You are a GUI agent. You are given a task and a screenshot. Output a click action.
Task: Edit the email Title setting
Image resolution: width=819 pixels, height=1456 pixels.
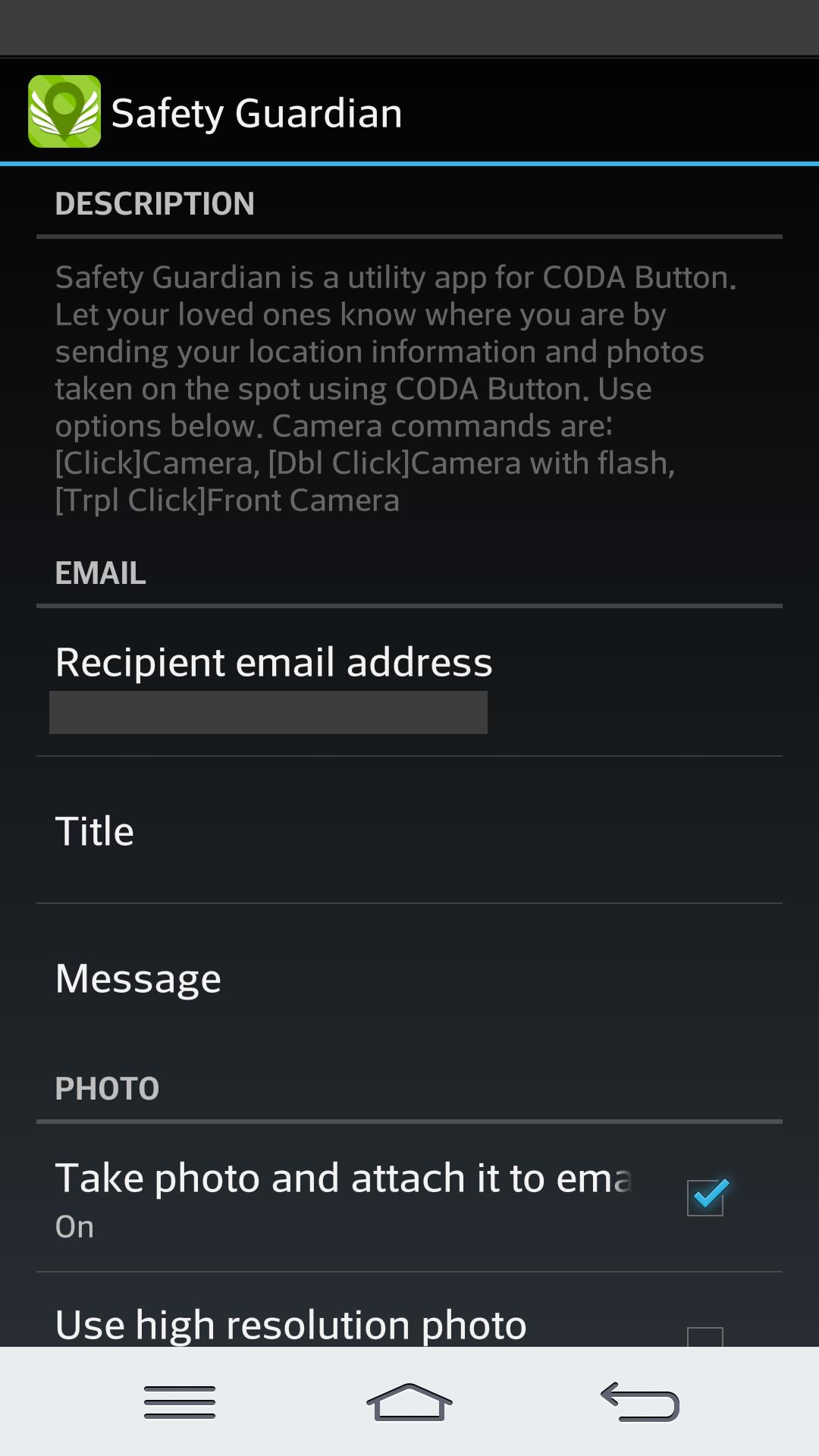pos(409,831)
